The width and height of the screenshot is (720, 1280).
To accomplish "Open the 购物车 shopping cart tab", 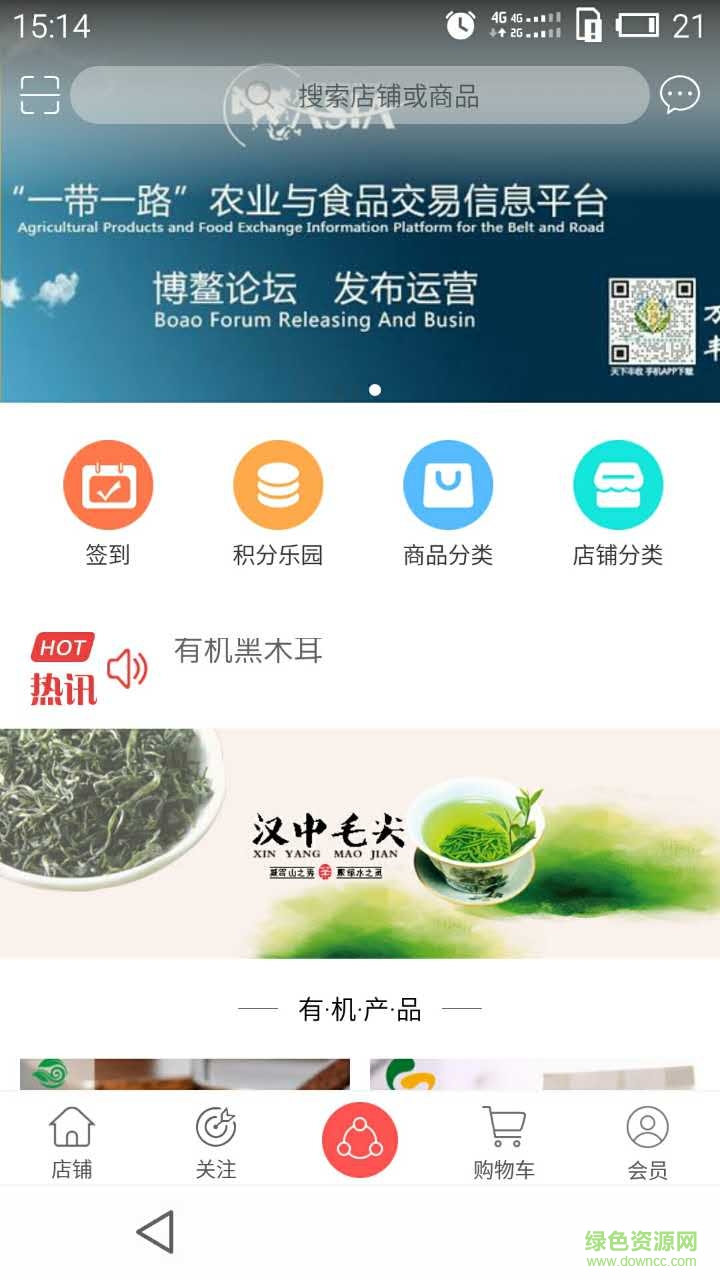I will click(x=504, y=1142).
